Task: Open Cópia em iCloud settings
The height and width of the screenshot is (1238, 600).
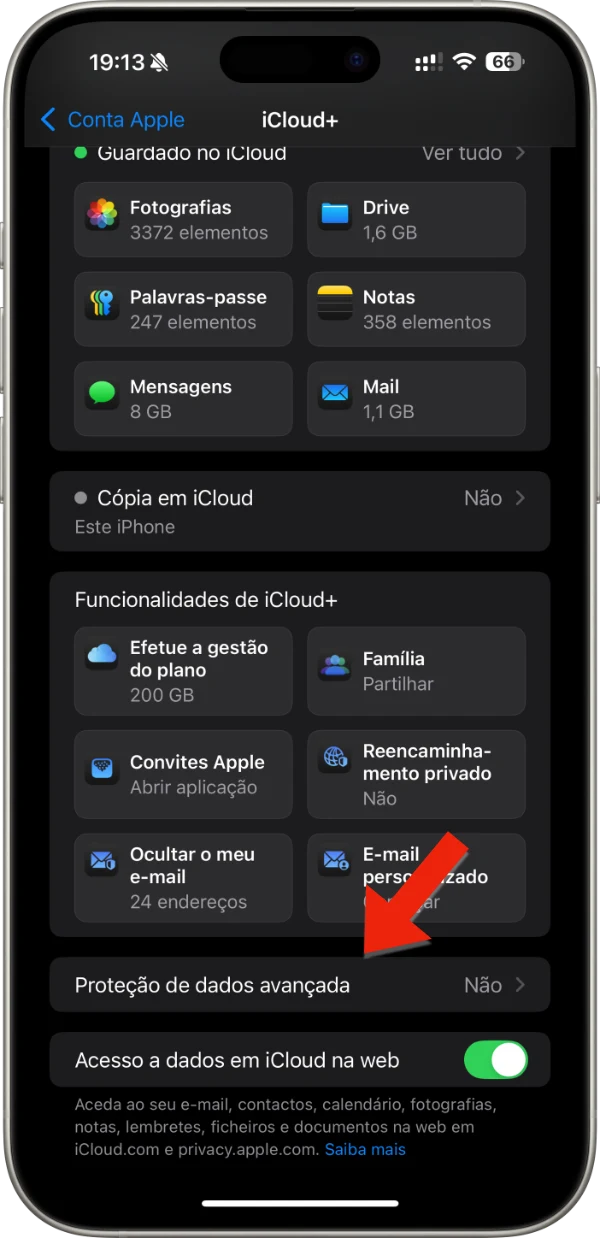Action: [x=300, y=511]
